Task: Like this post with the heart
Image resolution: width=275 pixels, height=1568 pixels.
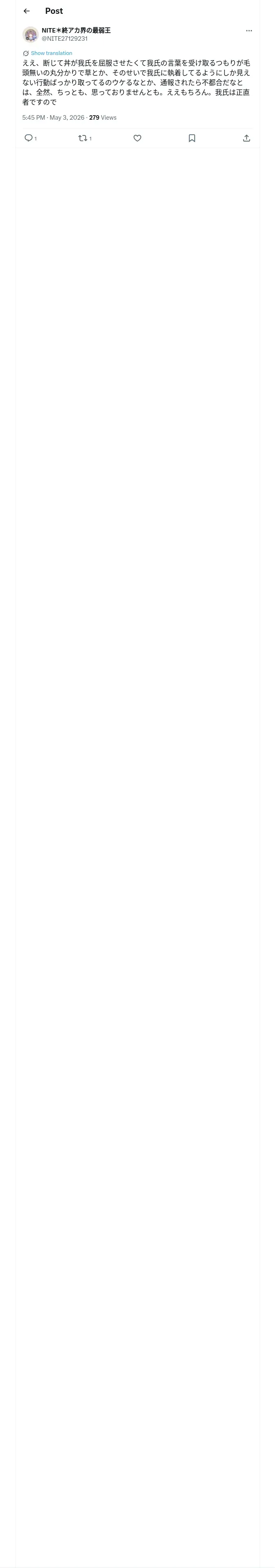Action: pyautogui.click(x=137, y=138)
